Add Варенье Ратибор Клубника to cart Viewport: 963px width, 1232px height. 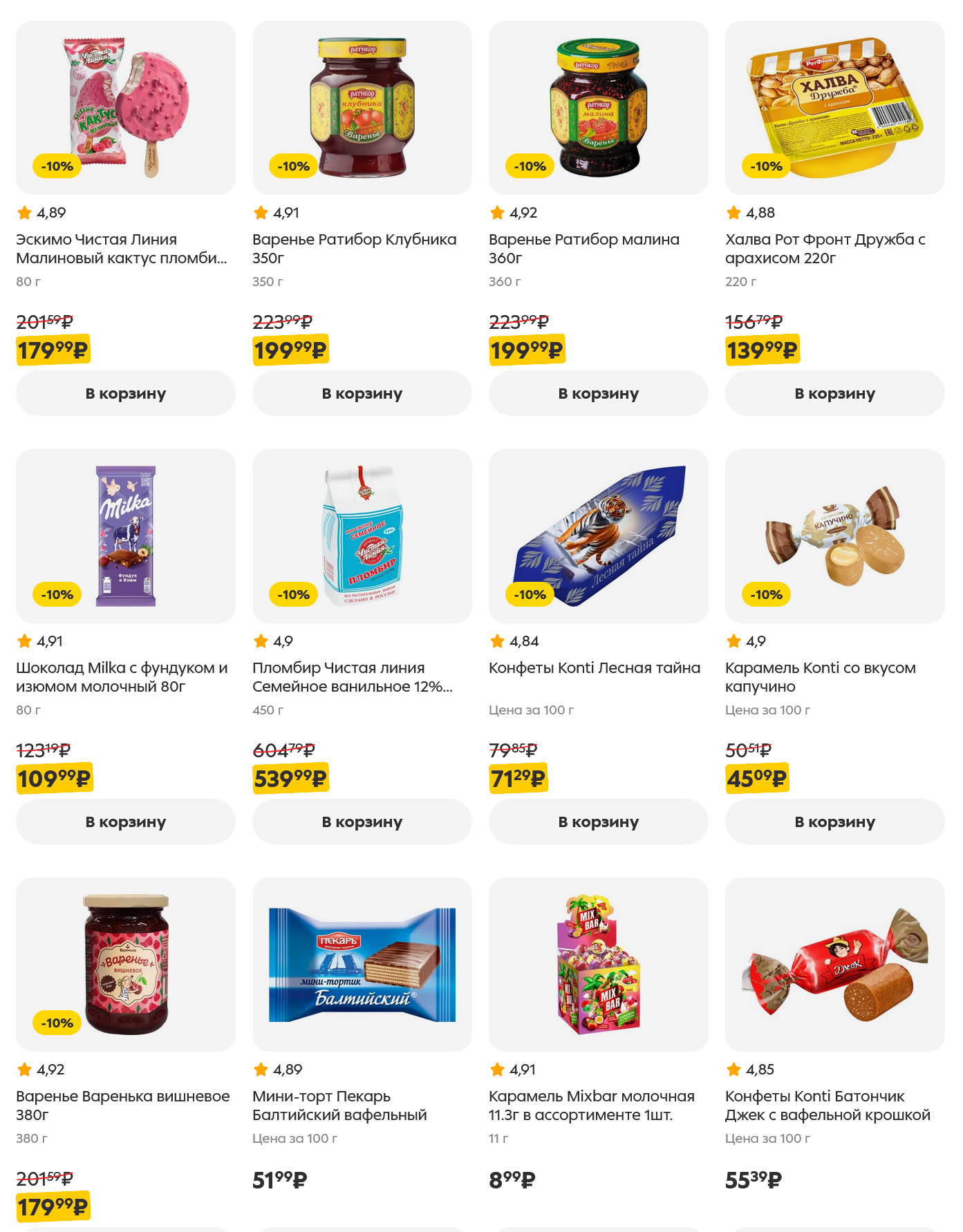(x=362, y=393)
